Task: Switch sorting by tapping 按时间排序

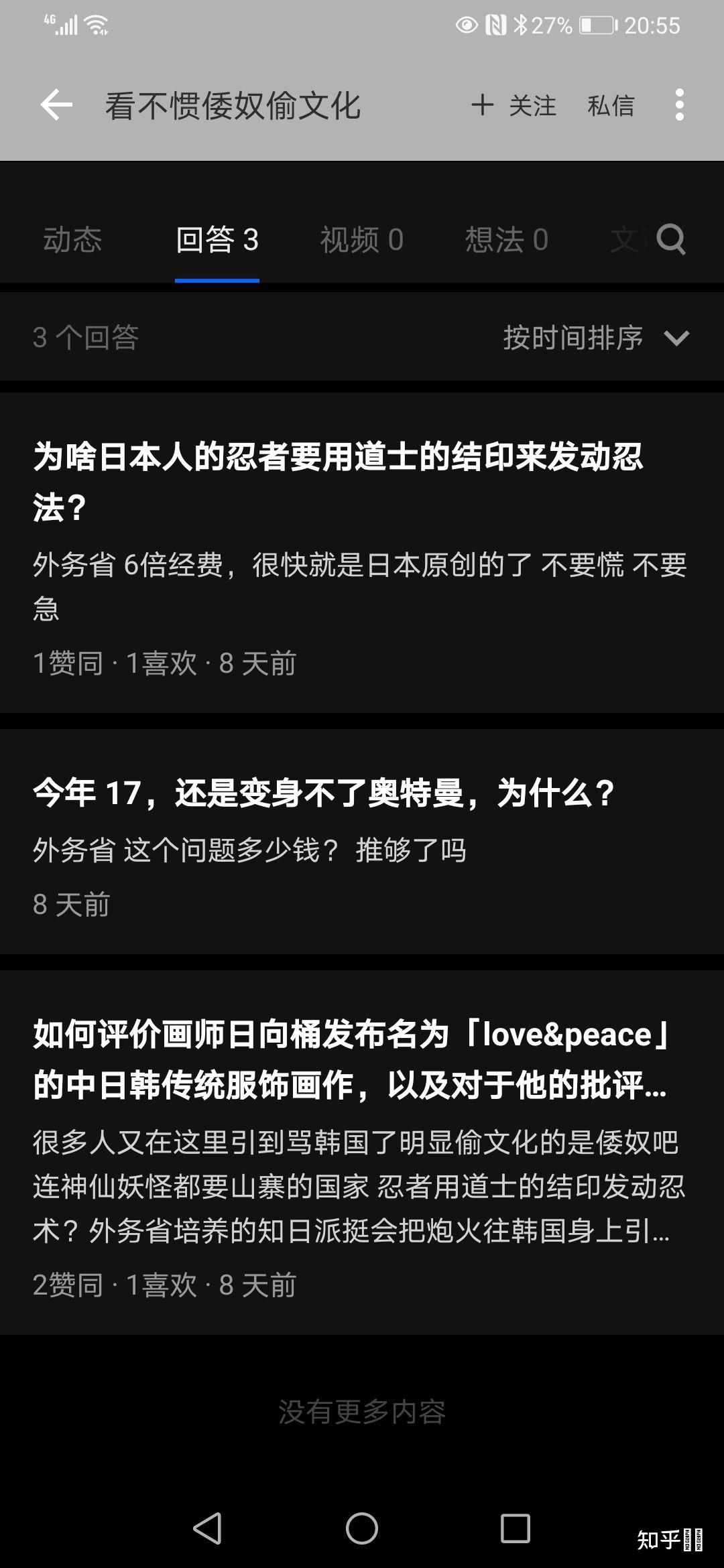Action: coord(573,339)
